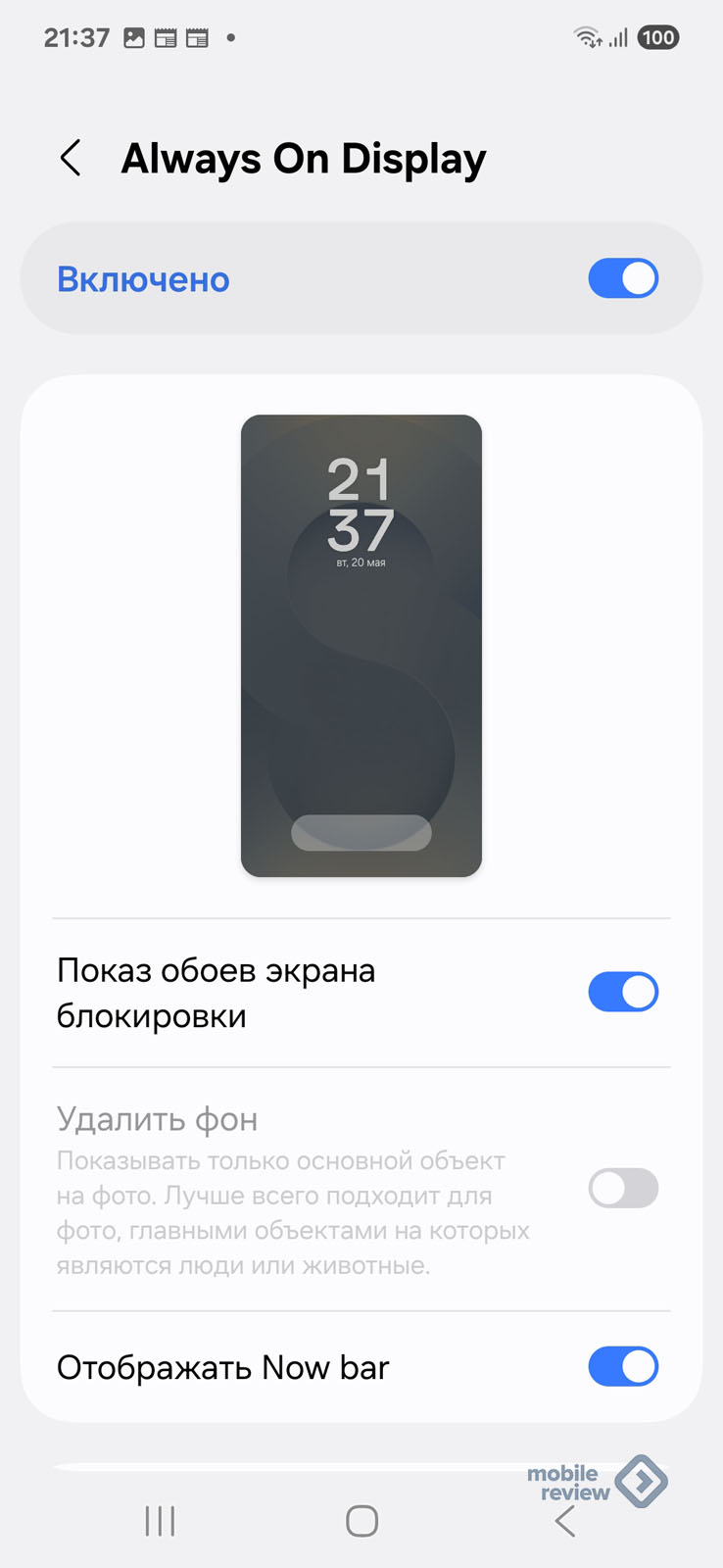
Task: Go back from Always On Display settings
Action: (71, 158)
